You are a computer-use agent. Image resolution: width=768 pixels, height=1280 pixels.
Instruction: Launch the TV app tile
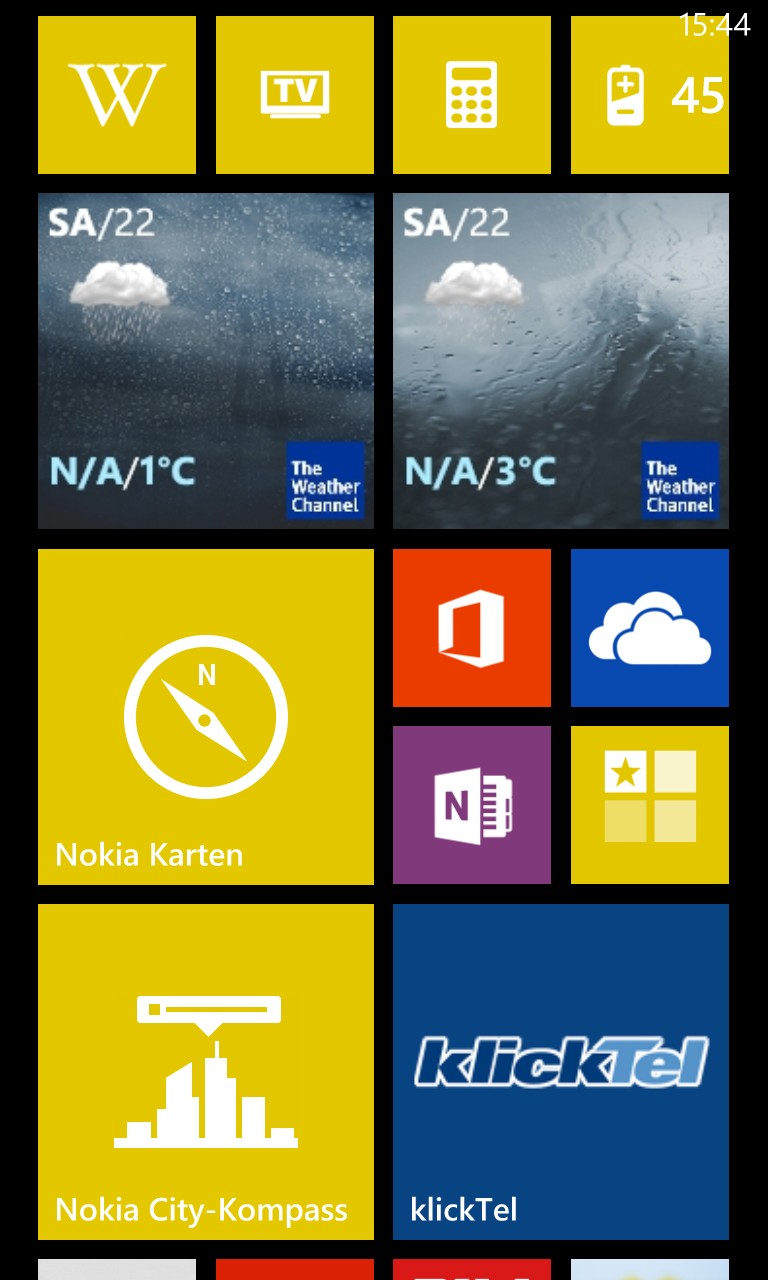tap(295, 95)
